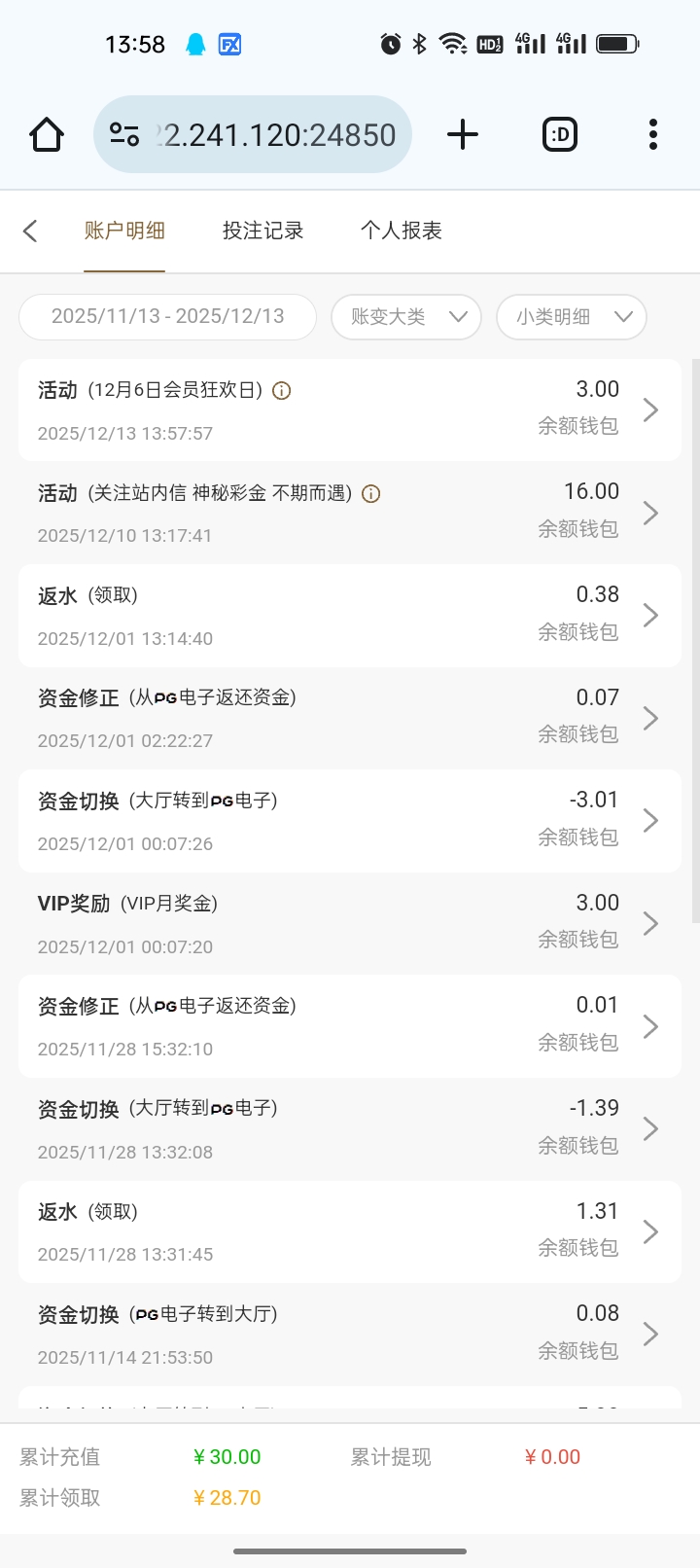Expand the 小类明细 dropdown
This screenshot has height=1568, width=700.
point(572,317)
